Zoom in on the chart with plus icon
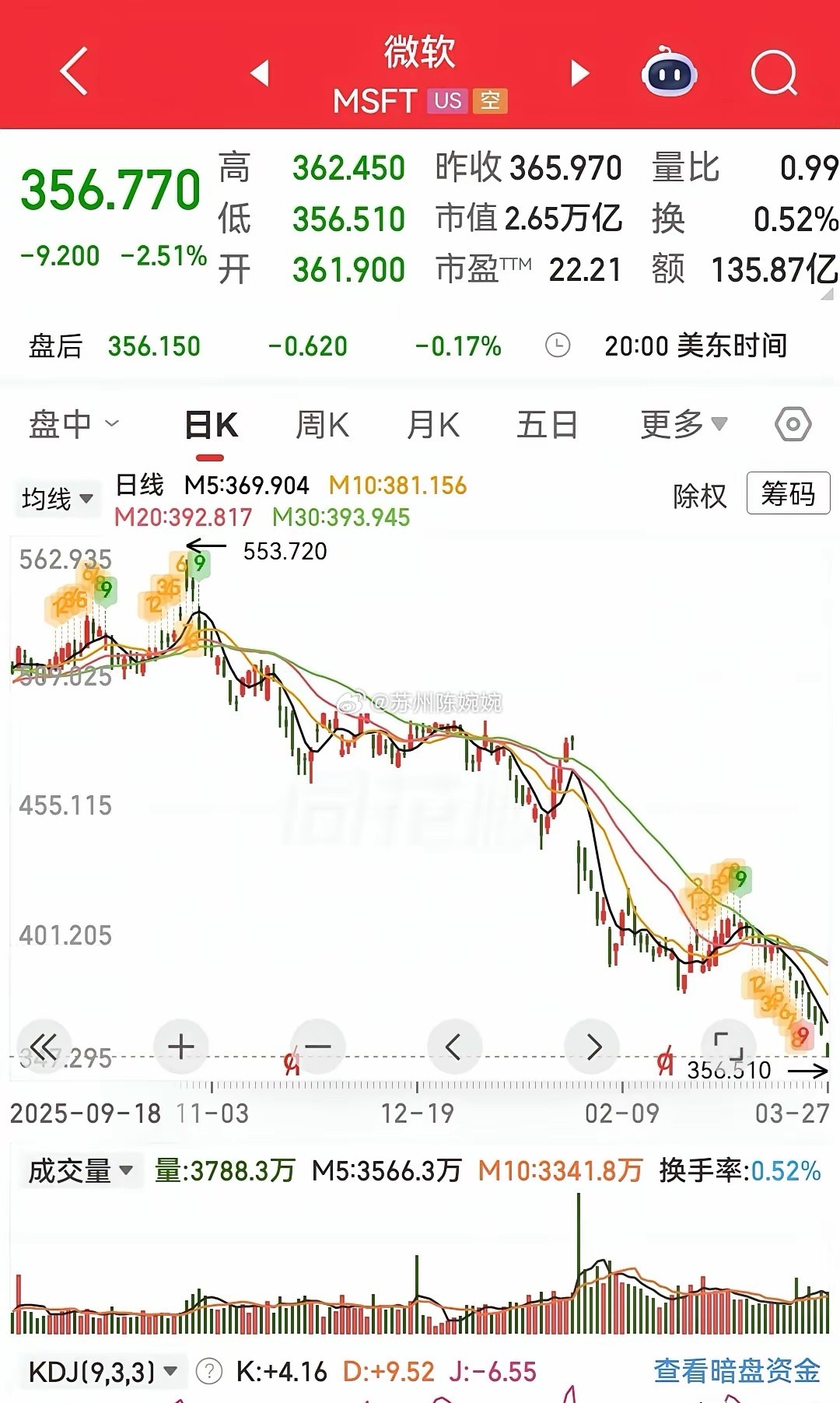The height and width of the screenshot is (1403, 840). coord(180,1047)
